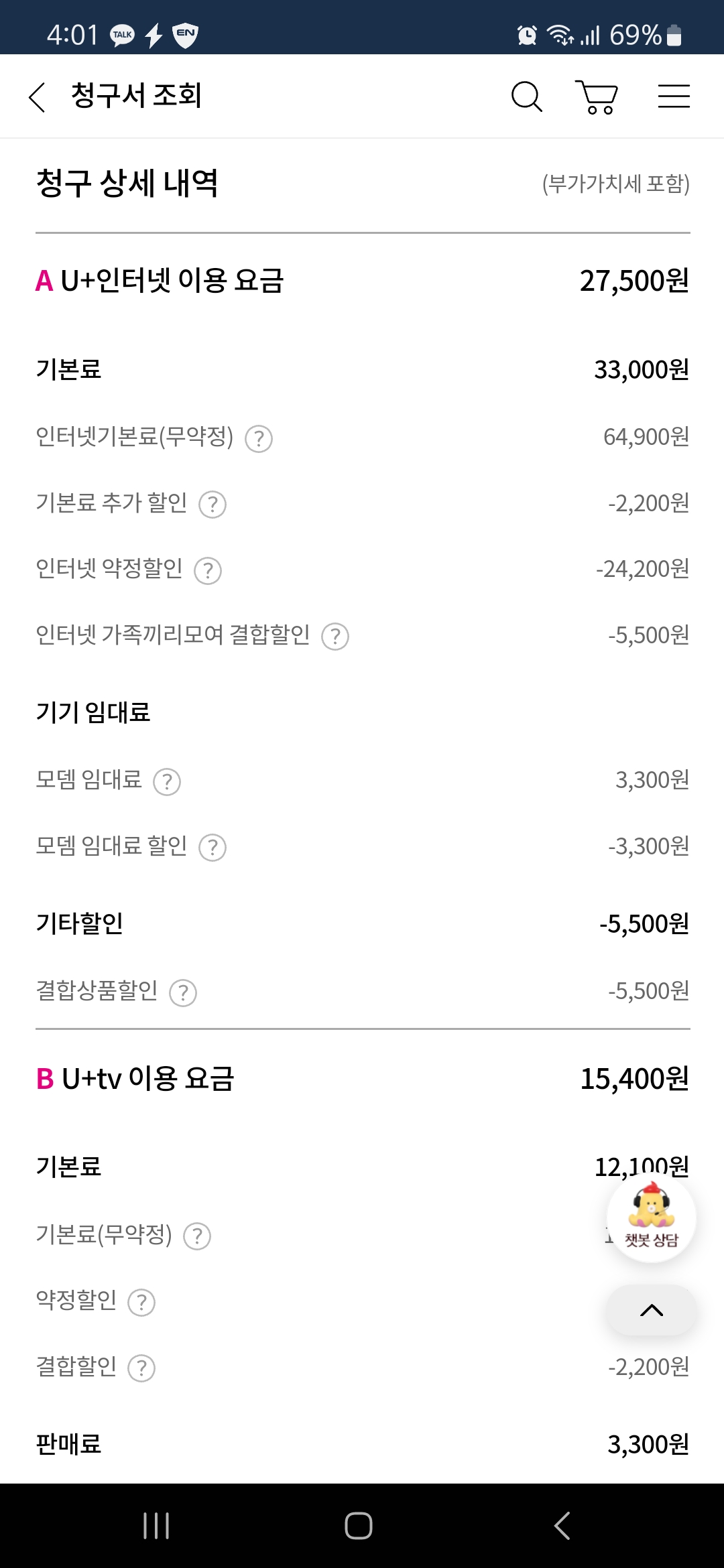Show help for 인터넷기본료(무약정)
The height and width of the screenshot is (1568, 724).
(x=259, y=439)
